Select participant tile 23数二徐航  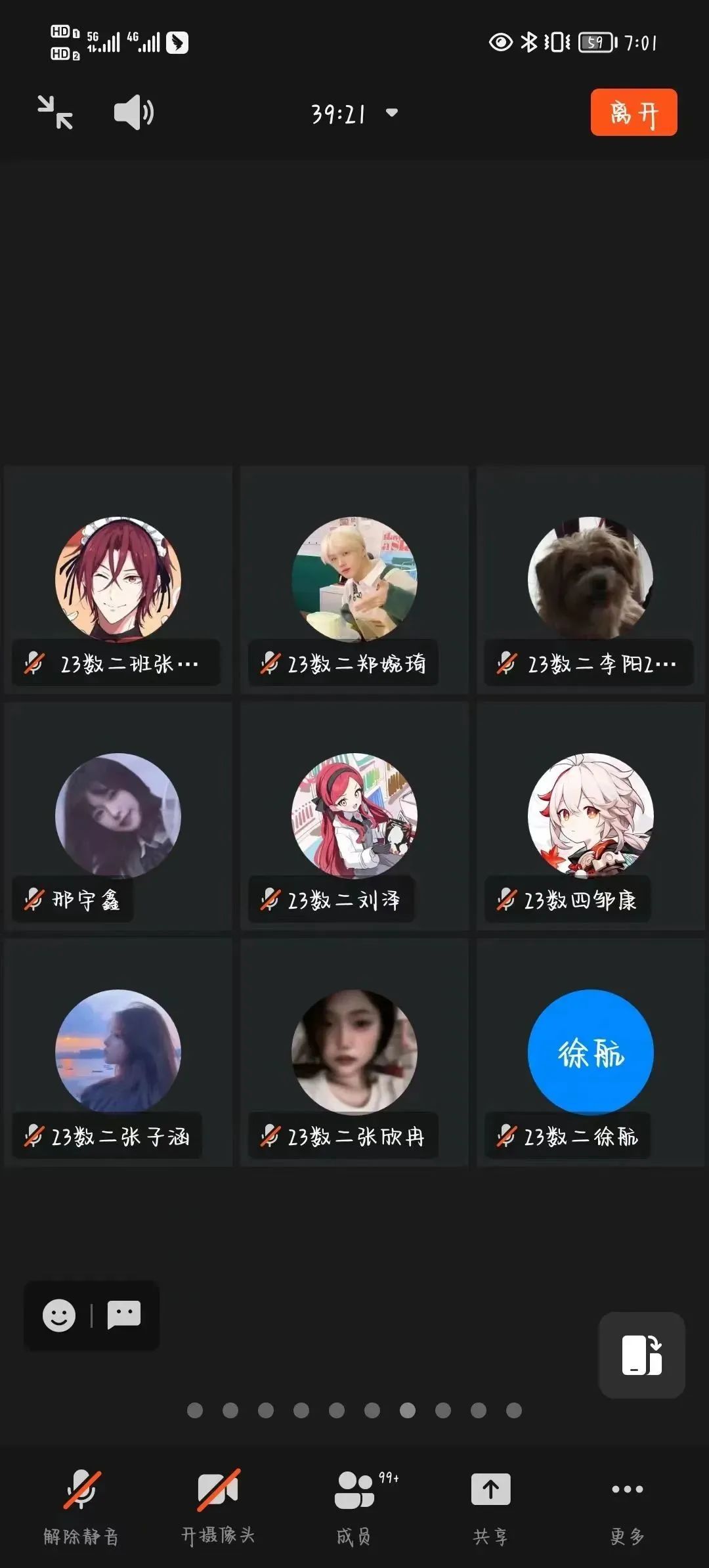(x=591, y=1053)
